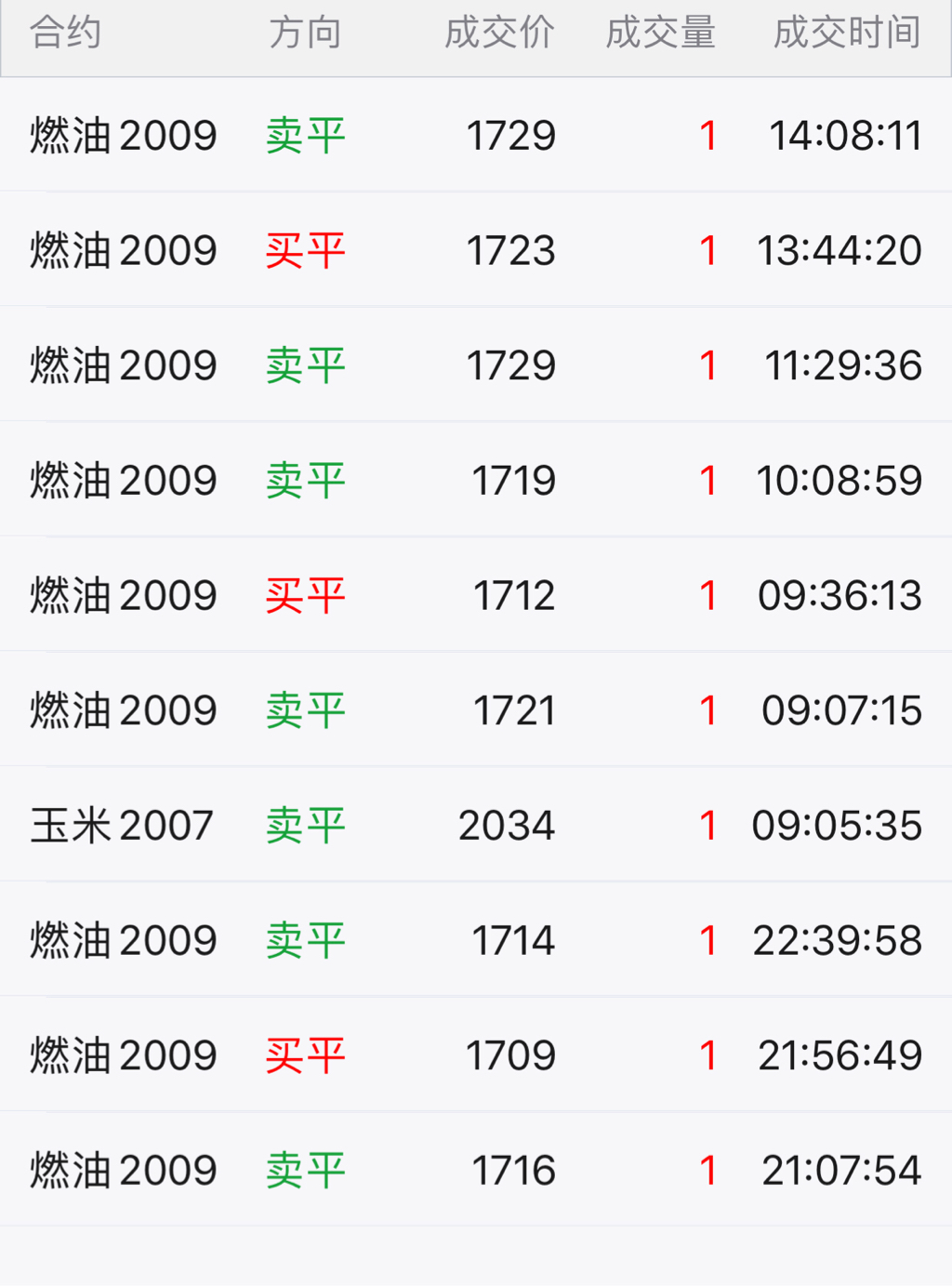
Task: Open the 玉米2007 trade record
Action: pyautogui.click(x=476, y=825)
